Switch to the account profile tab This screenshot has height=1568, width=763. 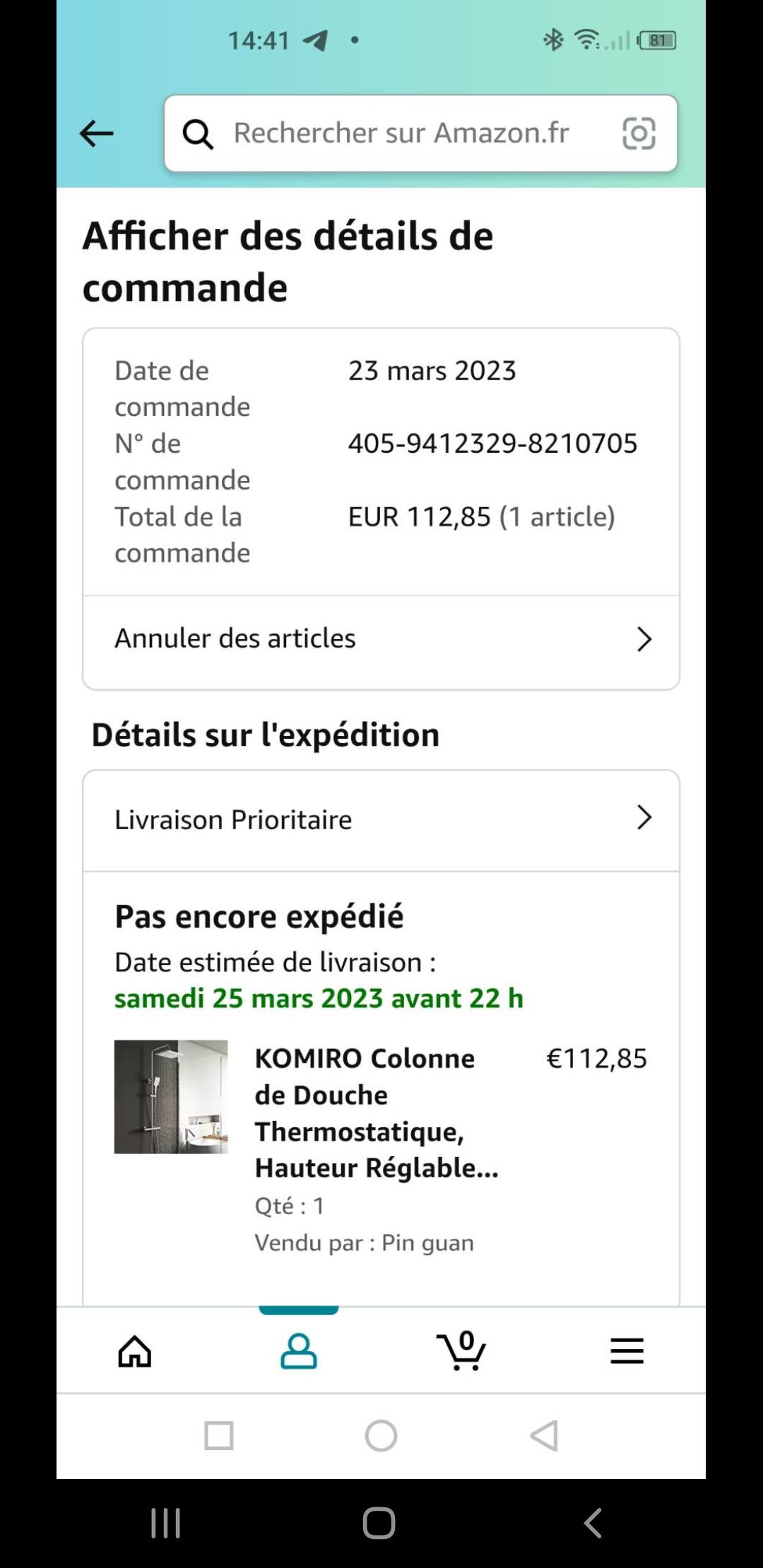pos(299,1351)
